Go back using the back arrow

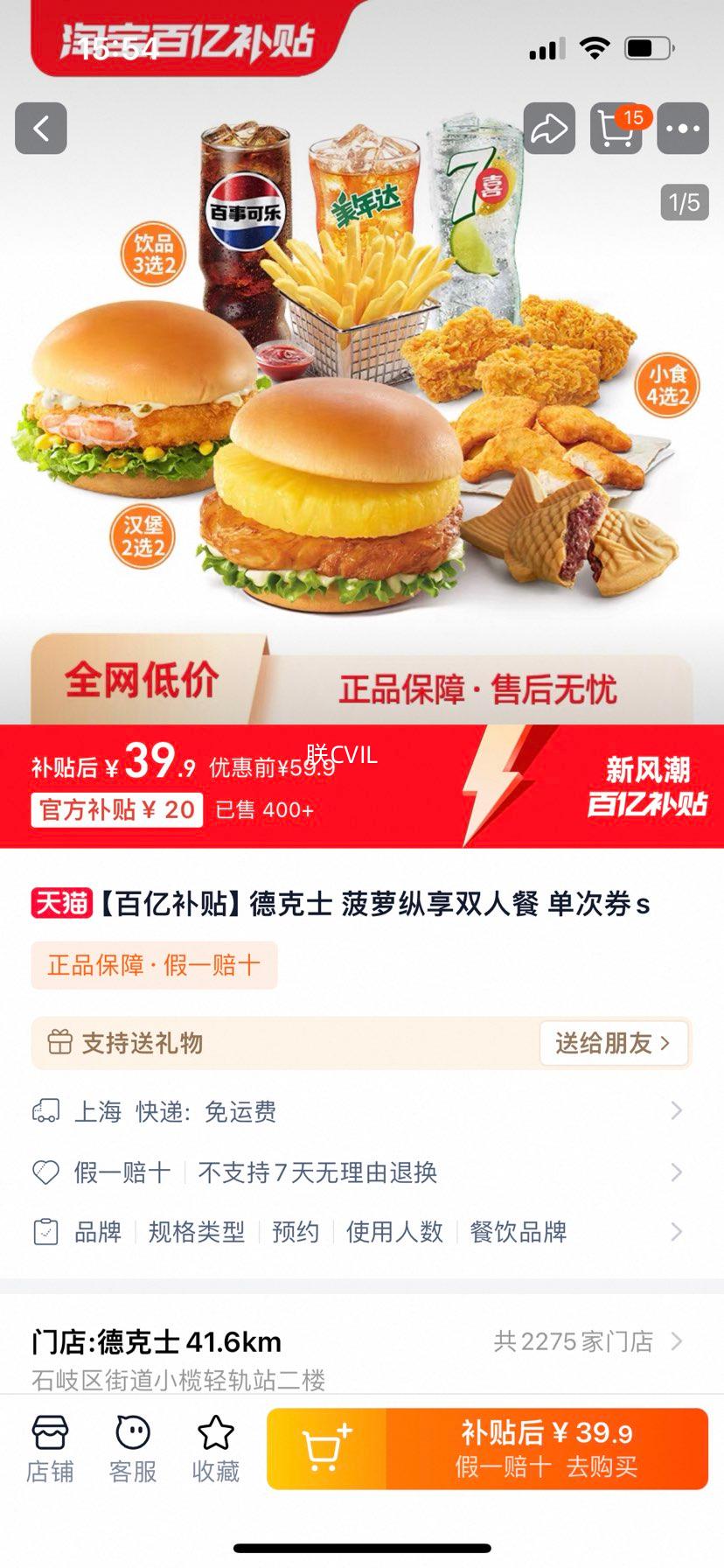pyautogui.click(x=40, y=128)
